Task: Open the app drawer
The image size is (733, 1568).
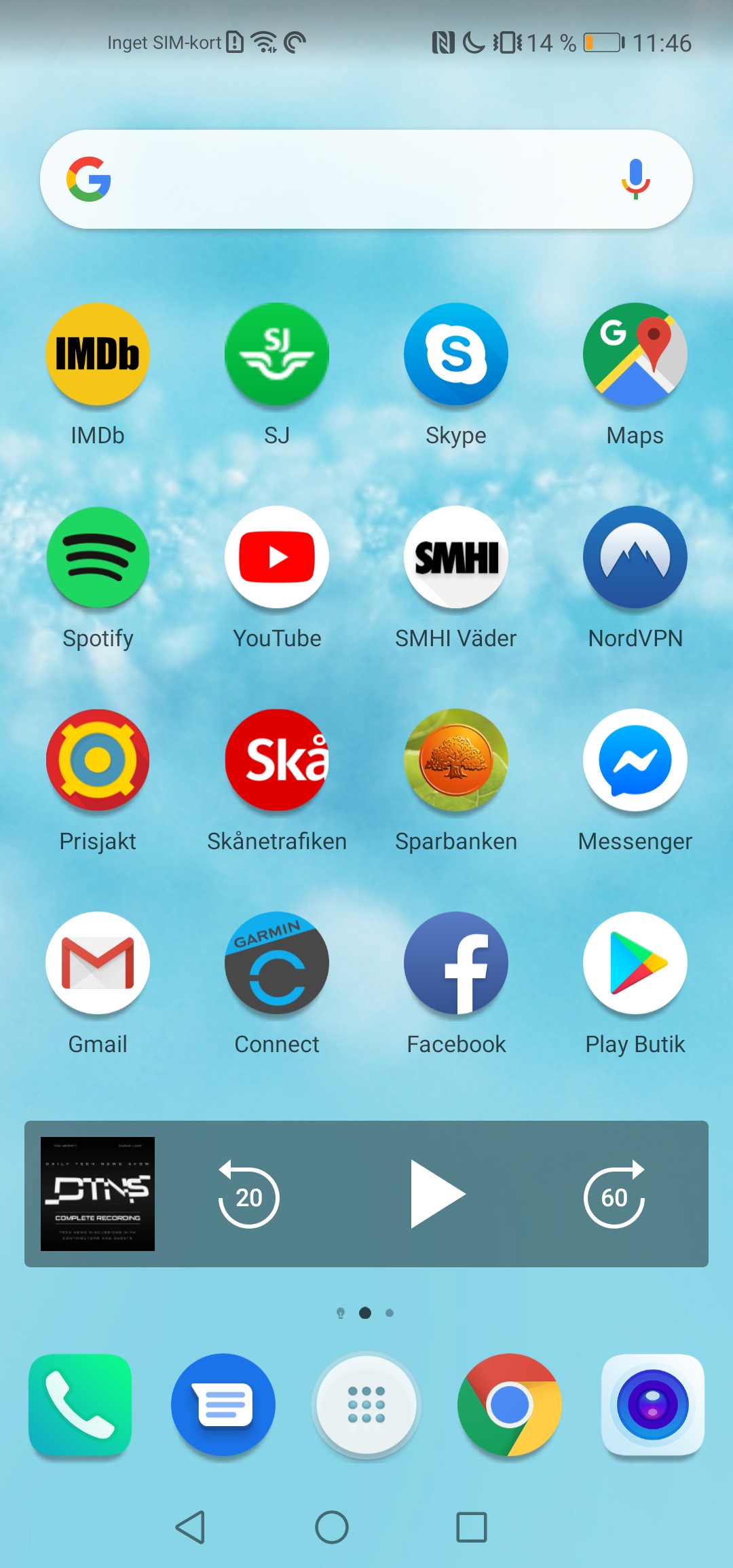Action: pos(366,1405)
